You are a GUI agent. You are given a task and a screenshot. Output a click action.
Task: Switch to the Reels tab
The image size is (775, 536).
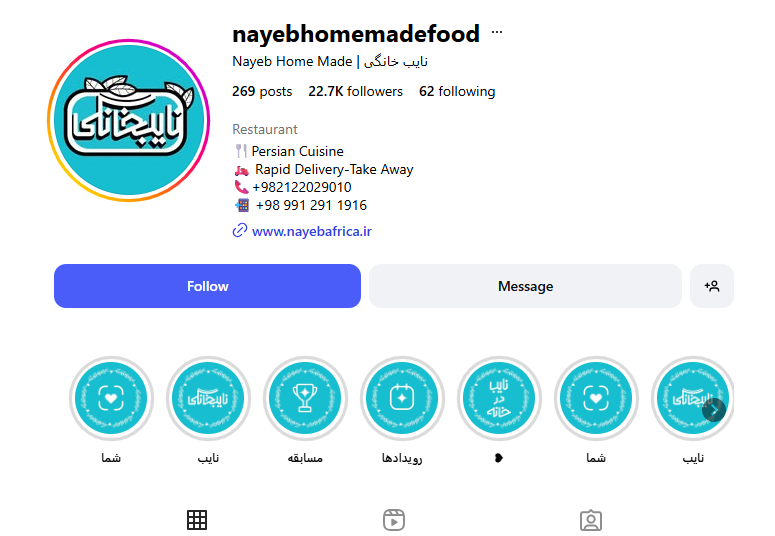click(x=394, y=520)
